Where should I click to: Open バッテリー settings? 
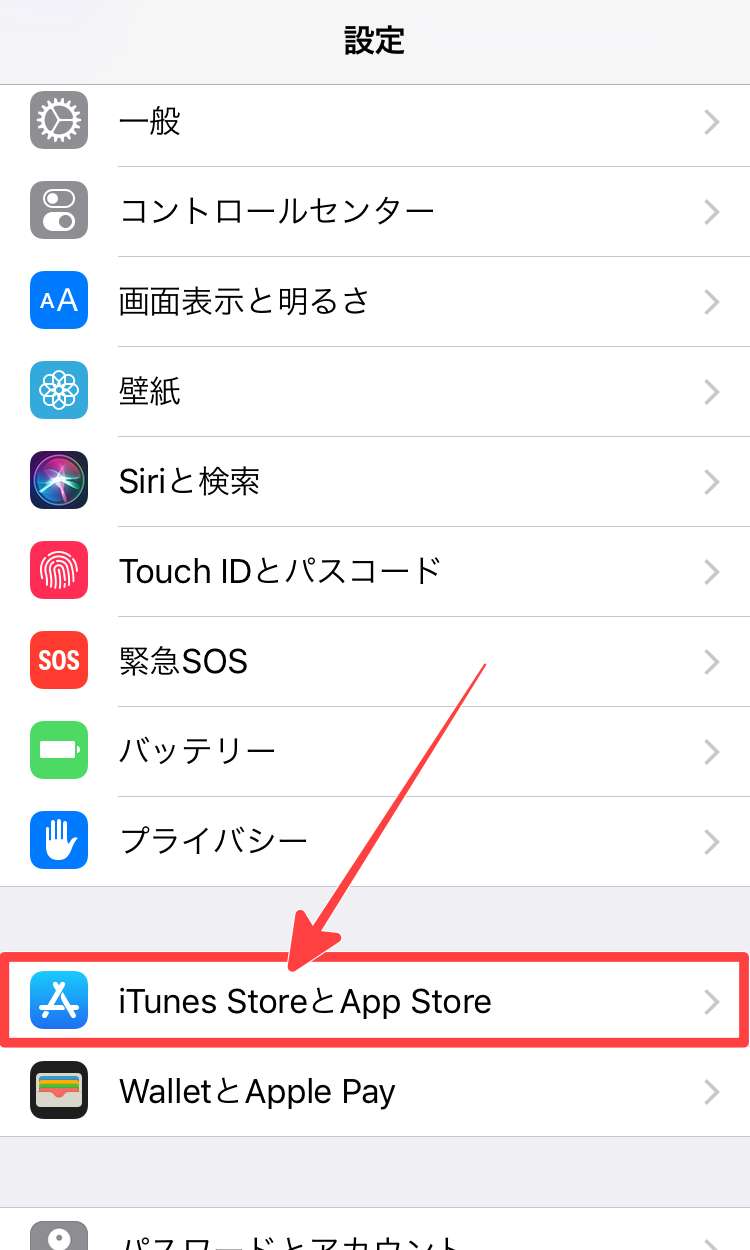[x=375, y=751]
